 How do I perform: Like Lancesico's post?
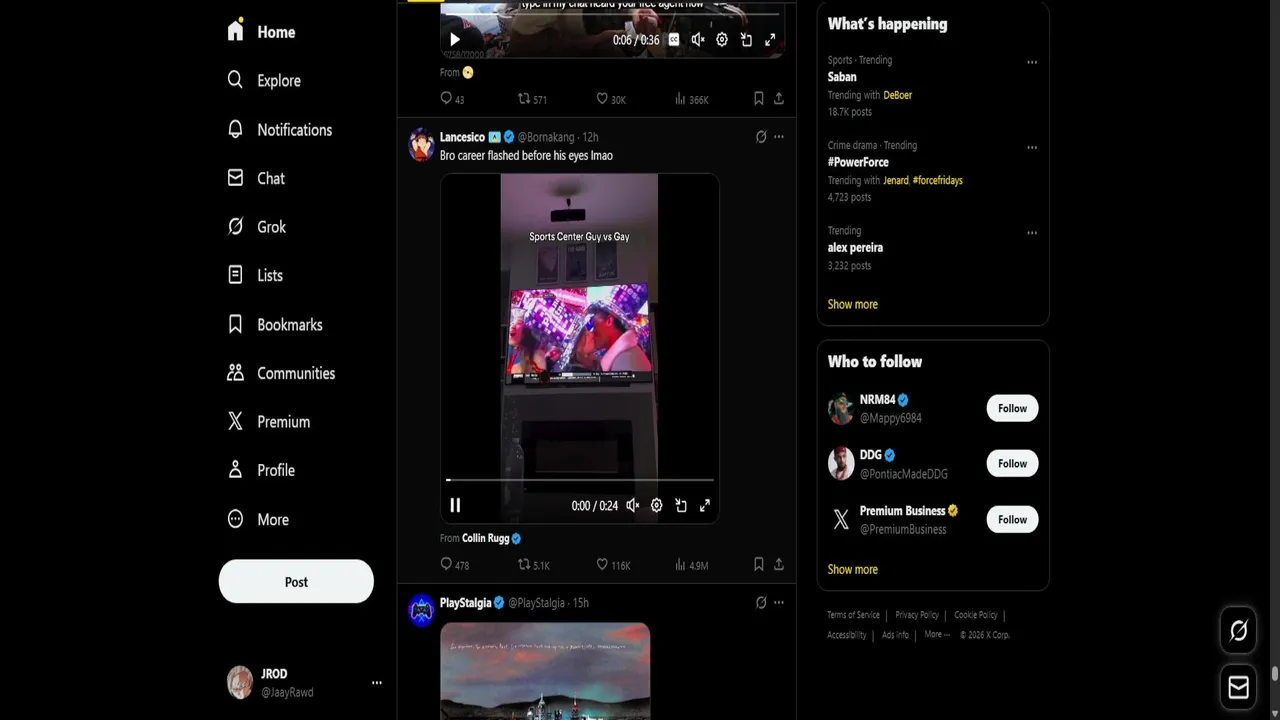click(x=602, y=564)
